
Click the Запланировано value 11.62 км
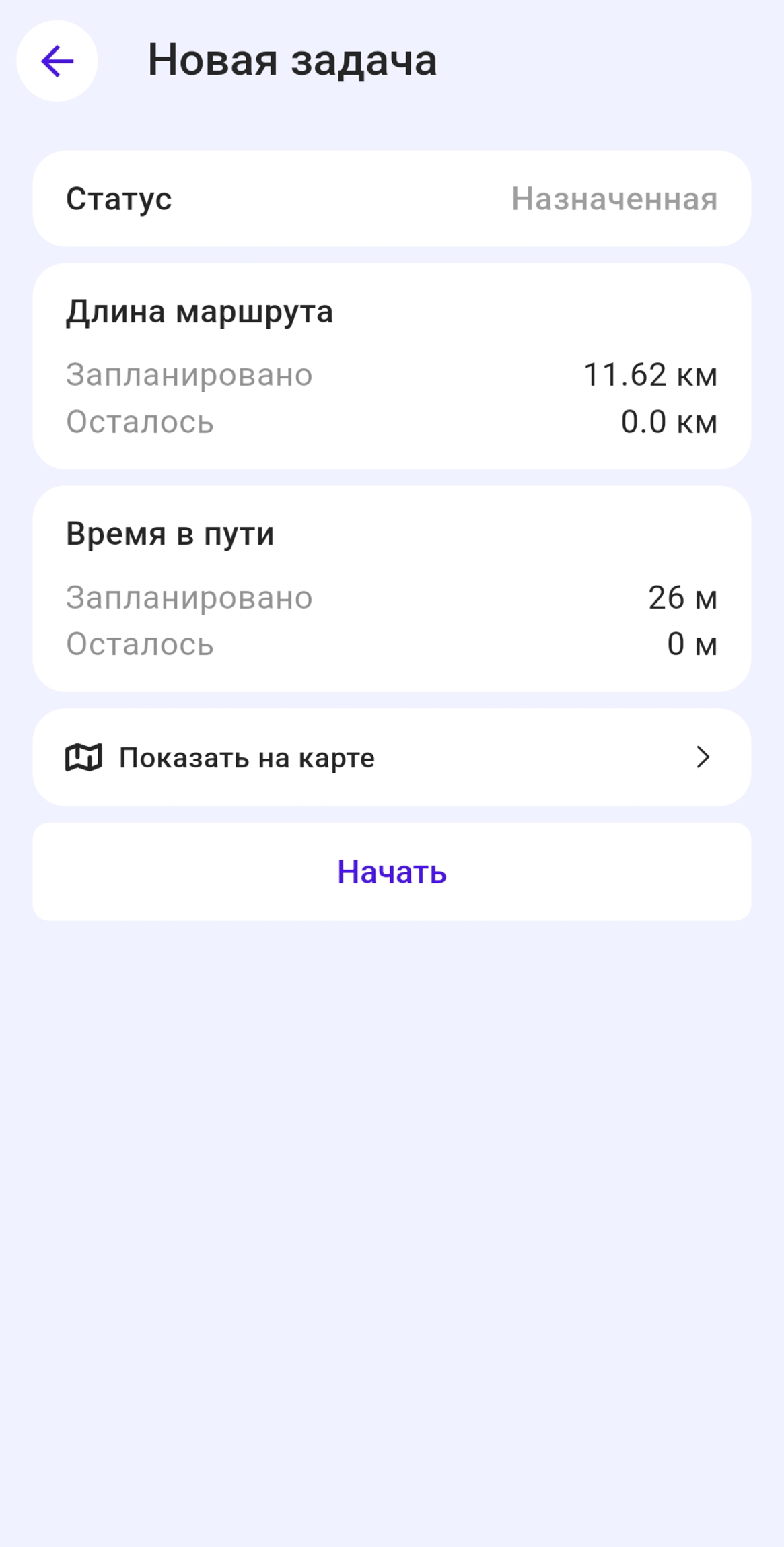pyautogui.click(x=650, y=375)
